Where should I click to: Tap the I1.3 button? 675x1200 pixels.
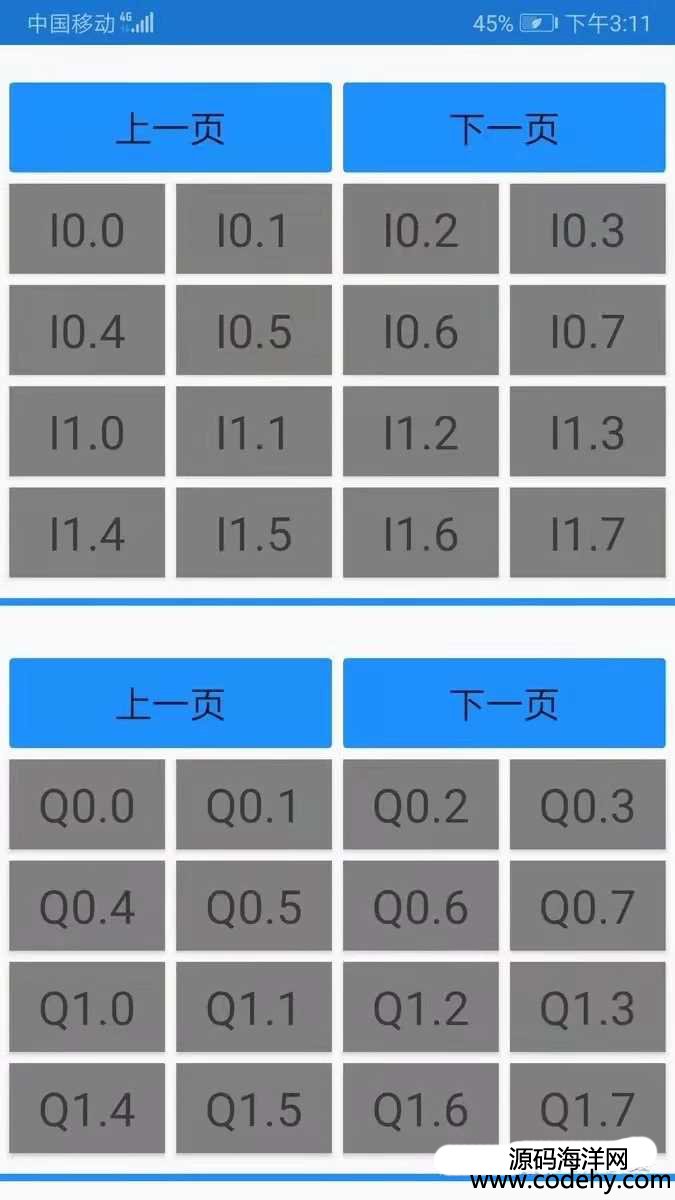(x=588, y=431)
